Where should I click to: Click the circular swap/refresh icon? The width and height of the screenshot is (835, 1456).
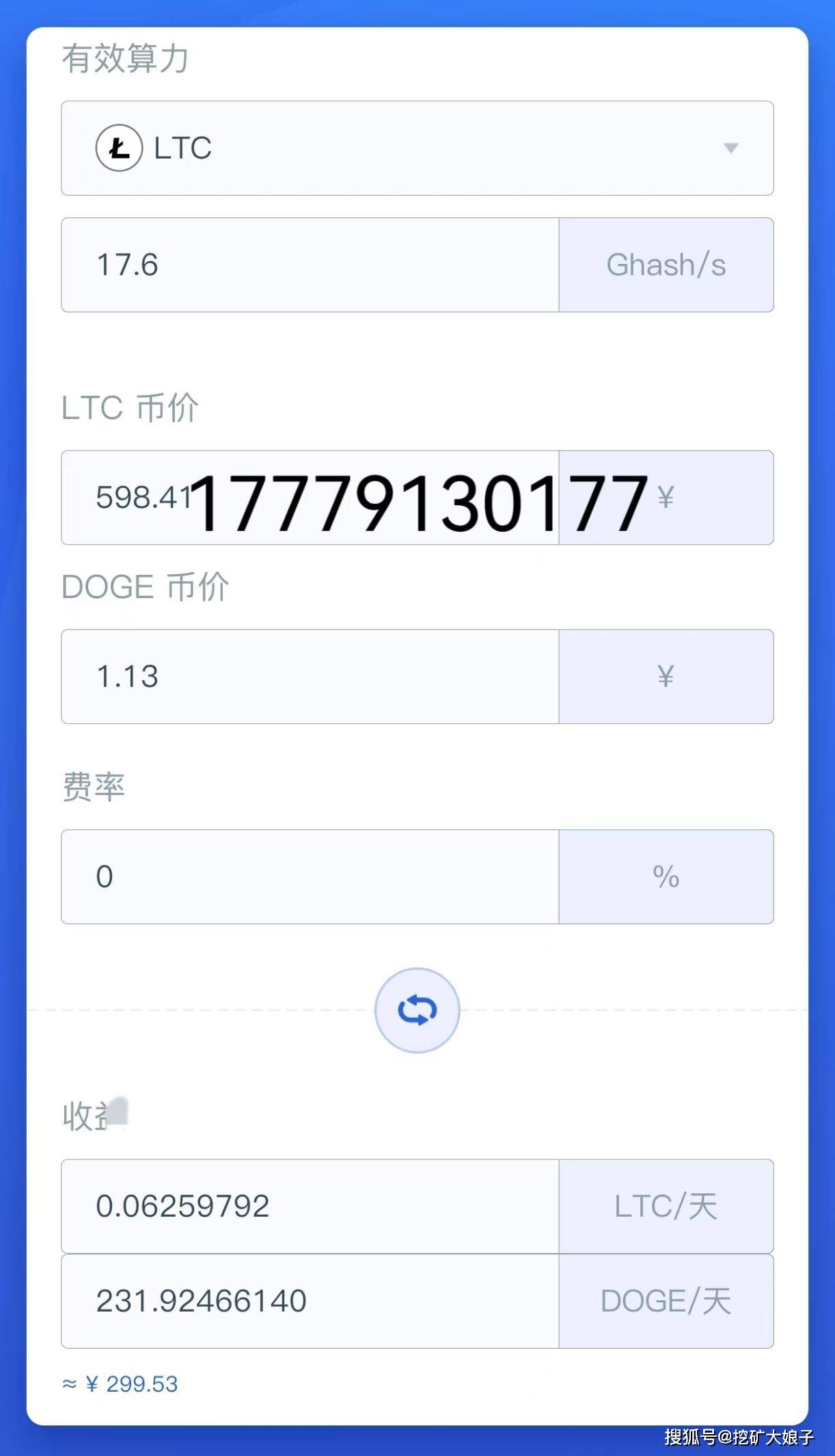coord(417,1012)
